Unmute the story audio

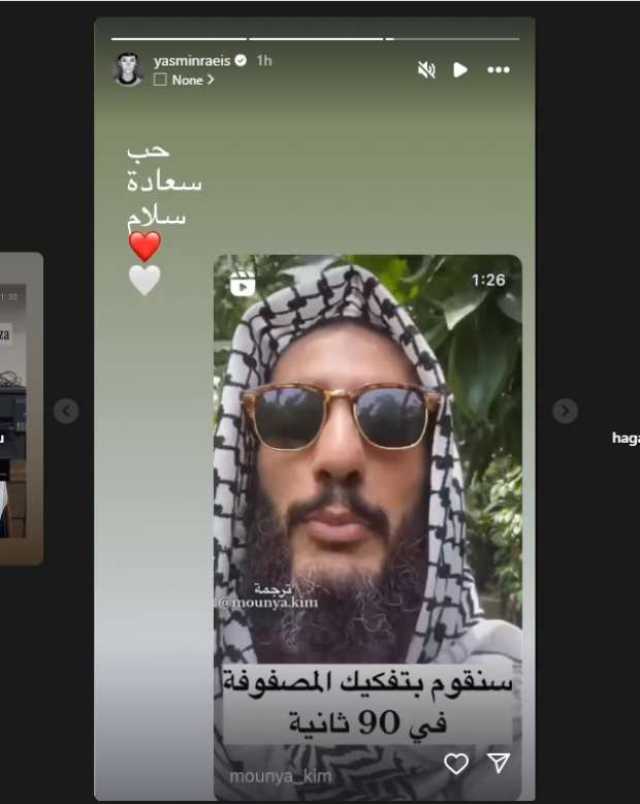(x=426, y=70)
